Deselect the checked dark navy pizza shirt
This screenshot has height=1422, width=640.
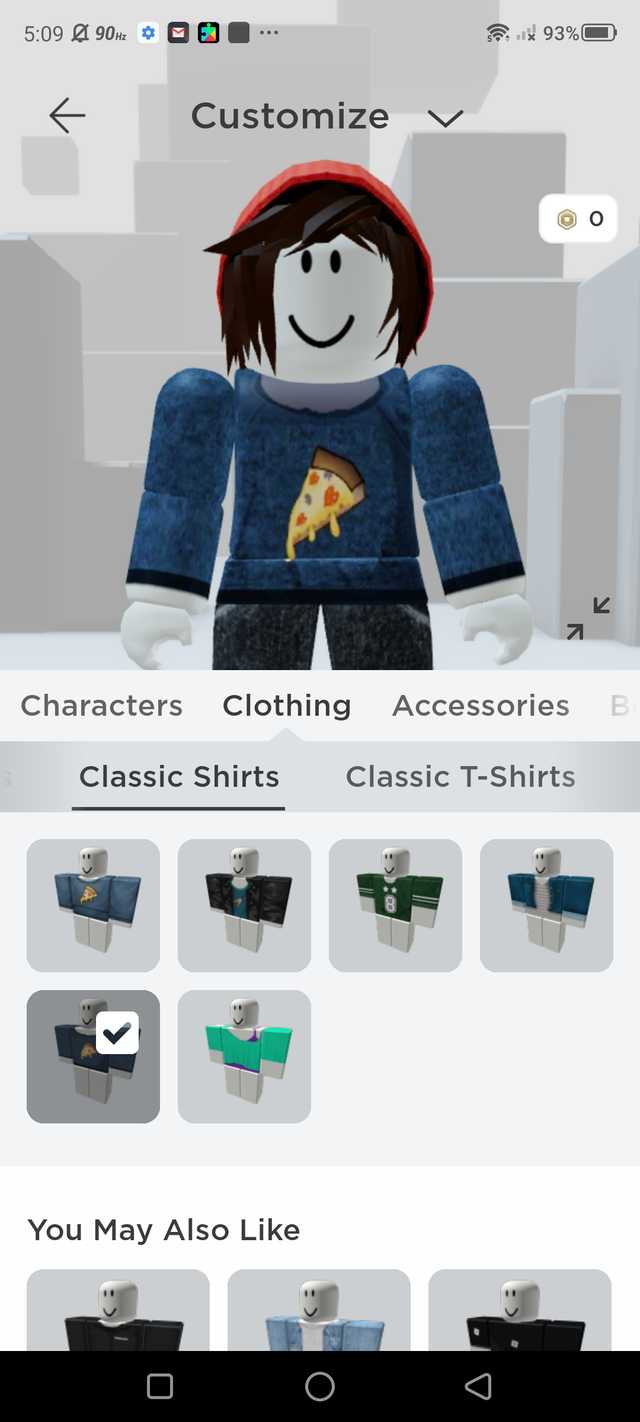[93, 1056]
